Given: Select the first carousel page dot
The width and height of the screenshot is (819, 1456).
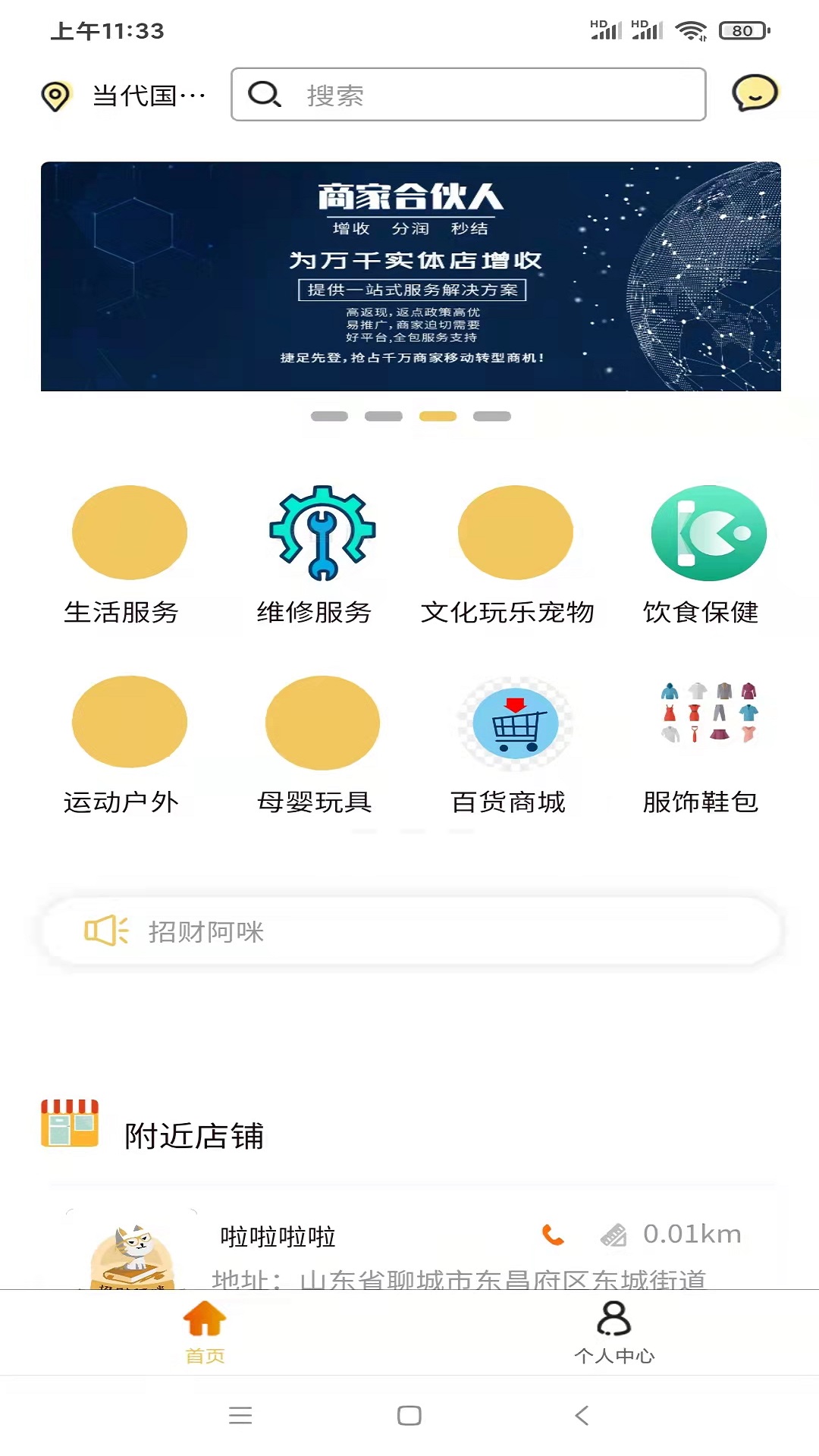Looking at the screenshot, I should [x=331, y=416].
